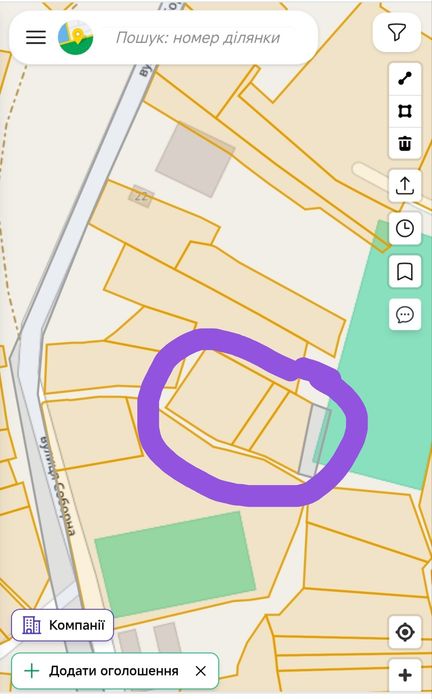This screenshot has height=699, width=432.
Task: Open the Компанії button
Action: pos(62,625)
